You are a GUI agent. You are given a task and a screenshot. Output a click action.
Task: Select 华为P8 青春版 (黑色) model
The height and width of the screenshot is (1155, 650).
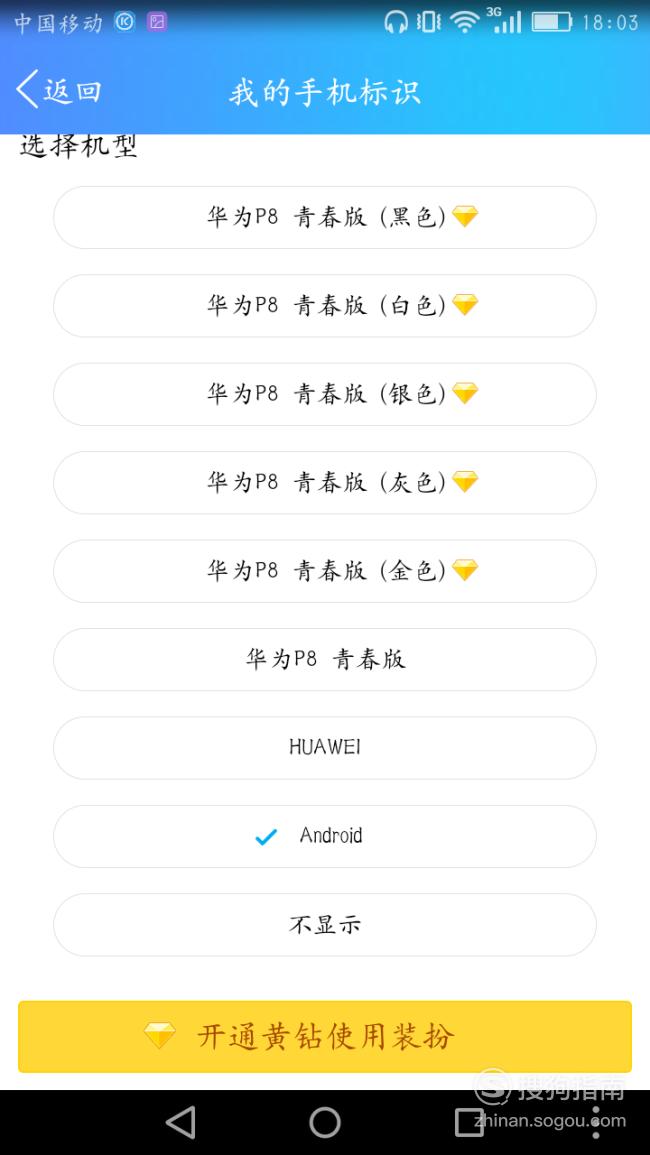pyautogui.click(x=324, y=217)
